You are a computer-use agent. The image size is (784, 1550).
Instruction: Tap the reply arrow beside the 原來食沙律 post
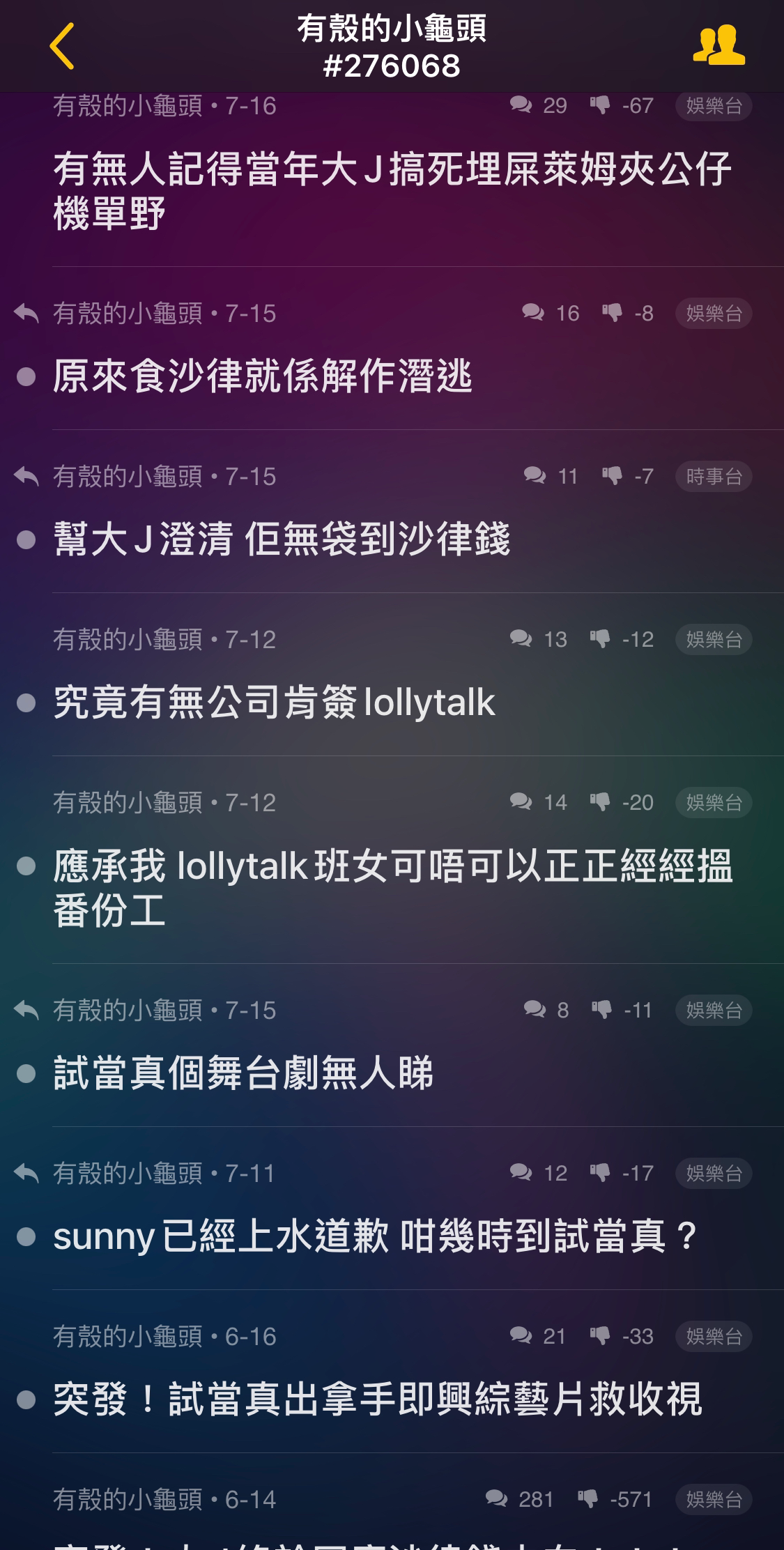(26, 314)
